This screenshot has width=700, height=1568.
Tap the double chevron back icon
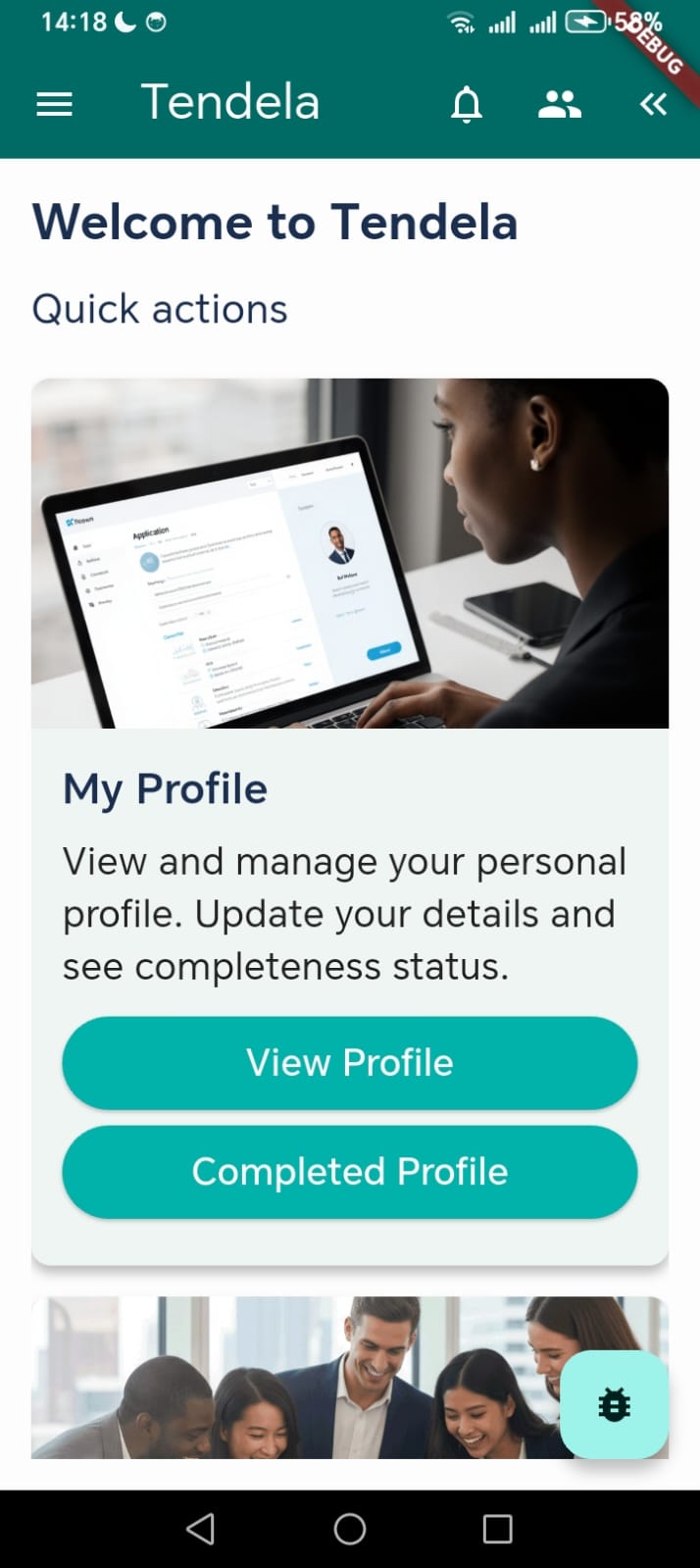point(653,104)
